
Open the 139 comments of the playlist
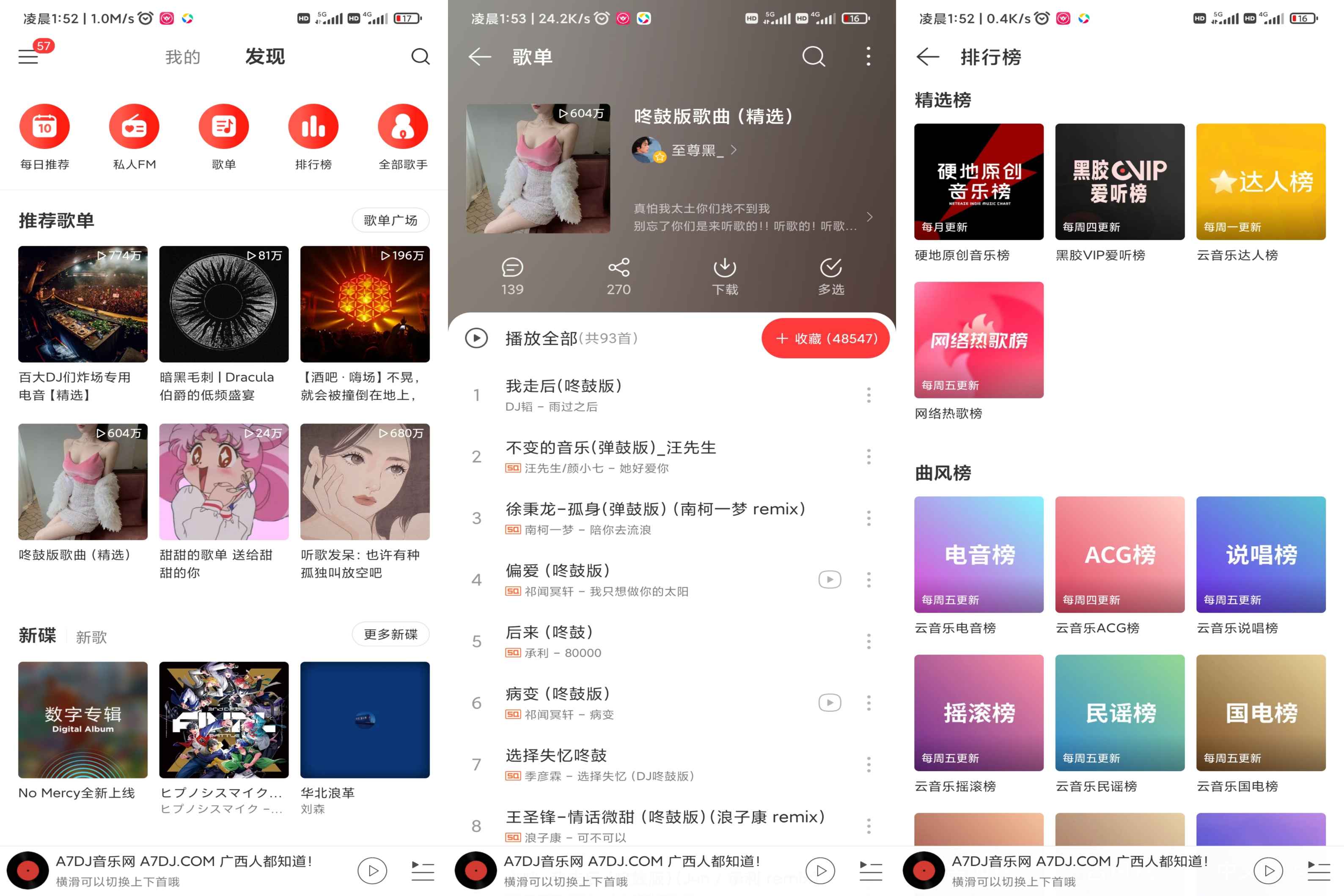click(512, 276)
